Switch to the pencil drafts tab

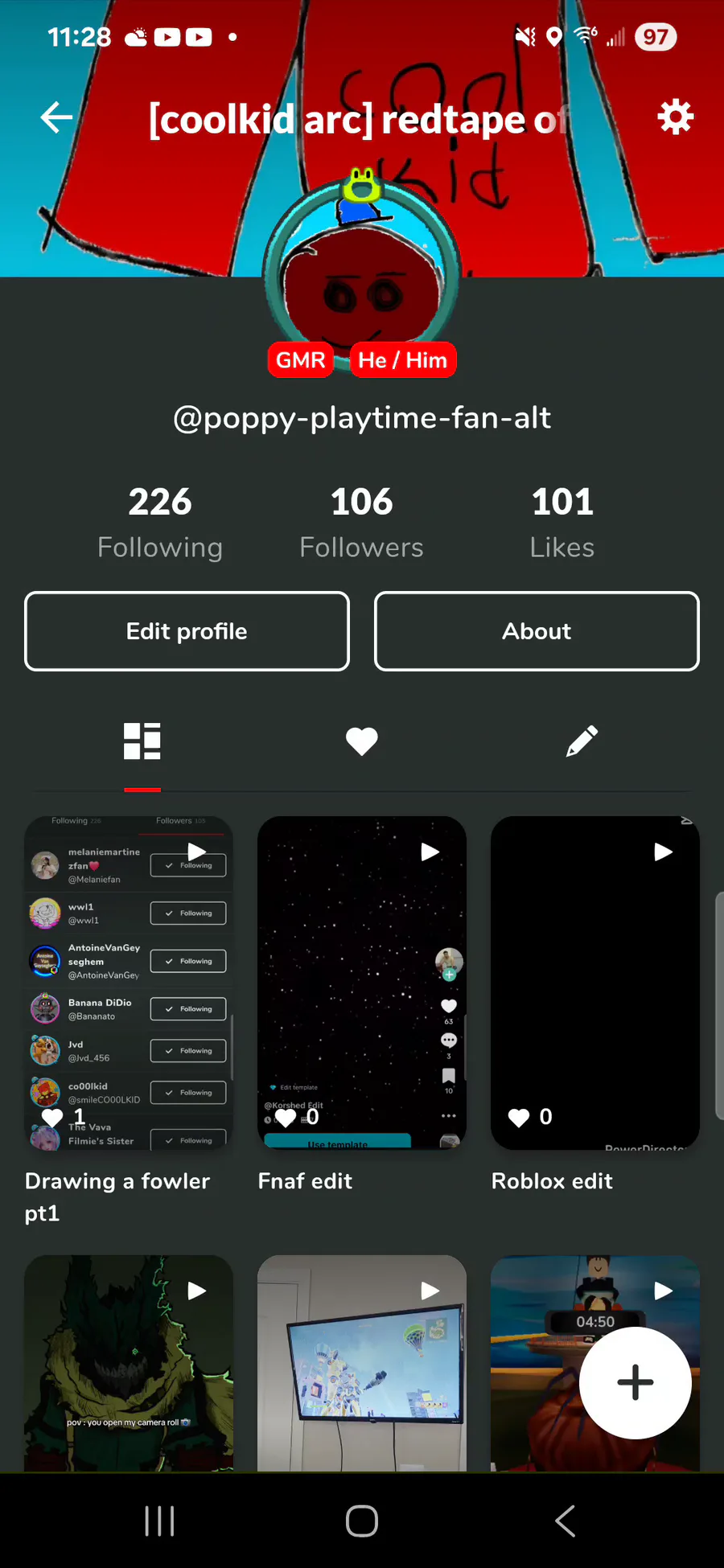582,741
